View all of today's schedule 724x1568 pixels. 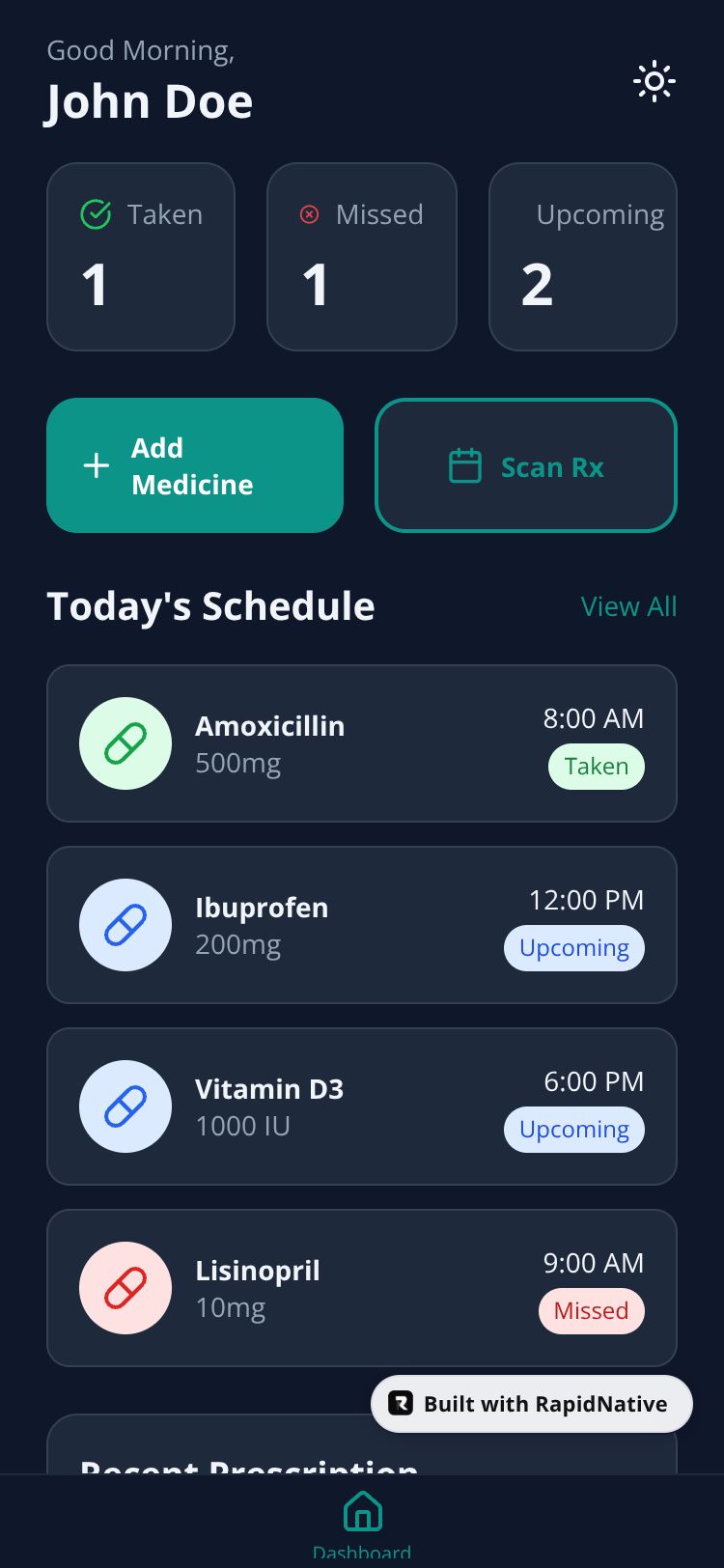point(628,606)
